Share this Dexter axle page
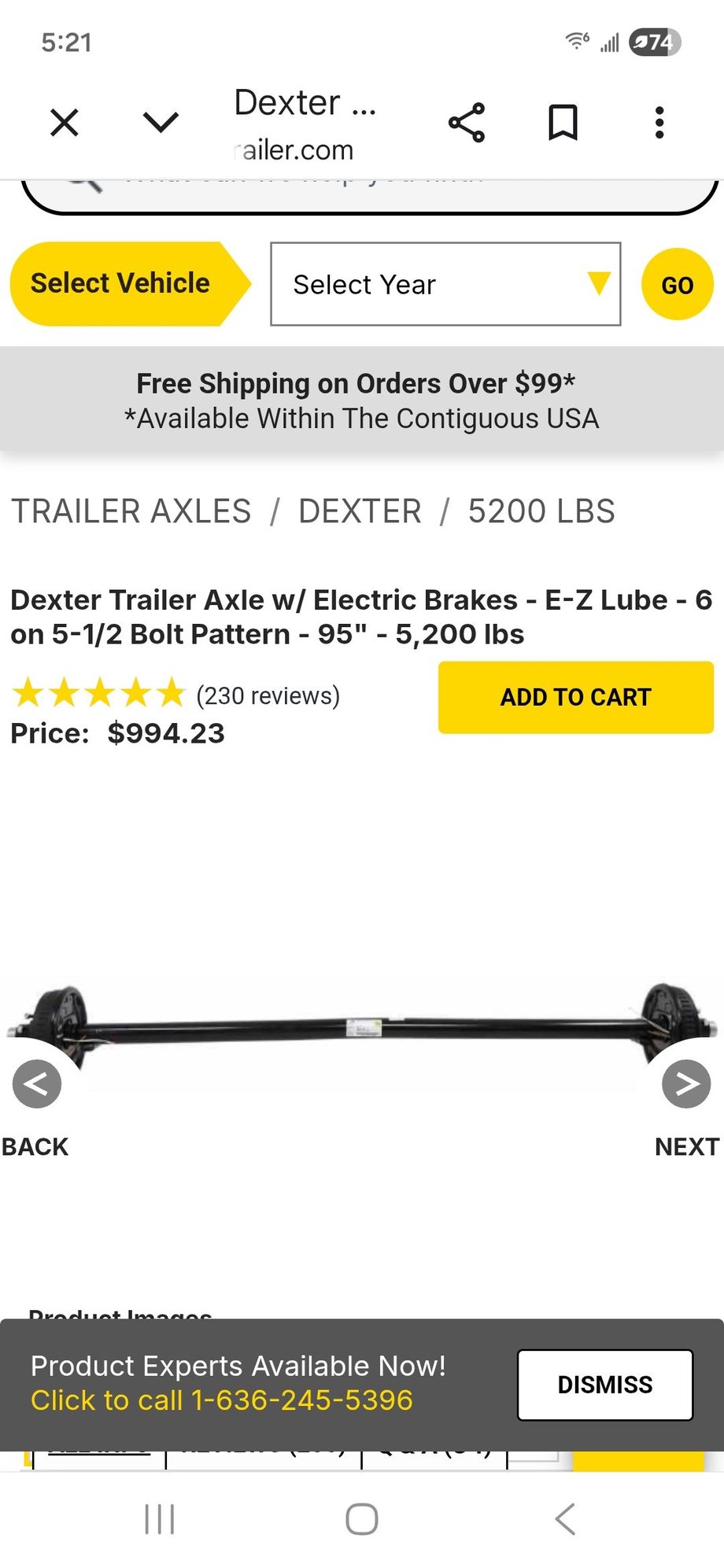This screenshot has height=1568, width=724. point(467,123)
